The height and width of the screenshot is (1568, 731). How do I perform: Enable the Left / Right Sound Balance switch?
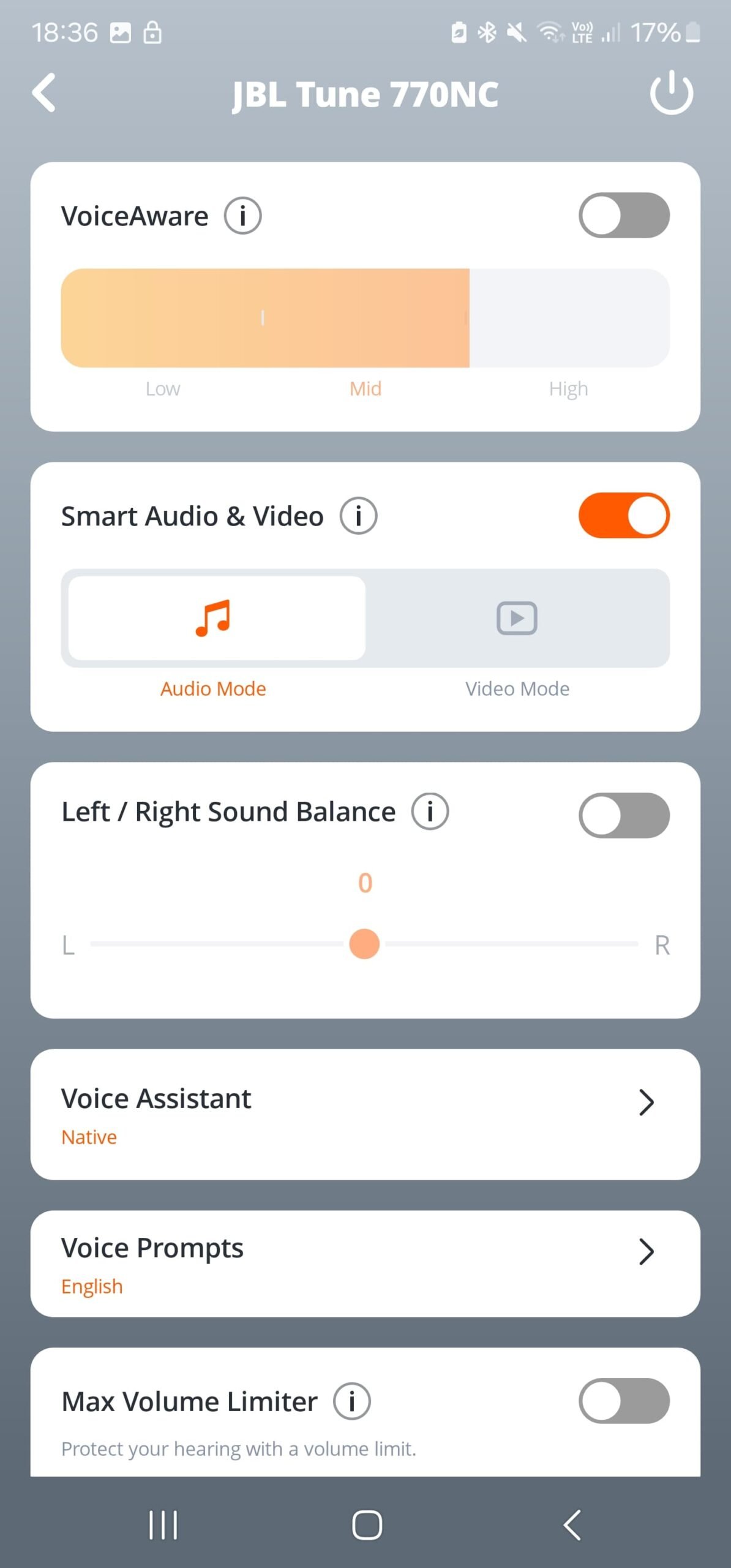[x=624, y=815]
